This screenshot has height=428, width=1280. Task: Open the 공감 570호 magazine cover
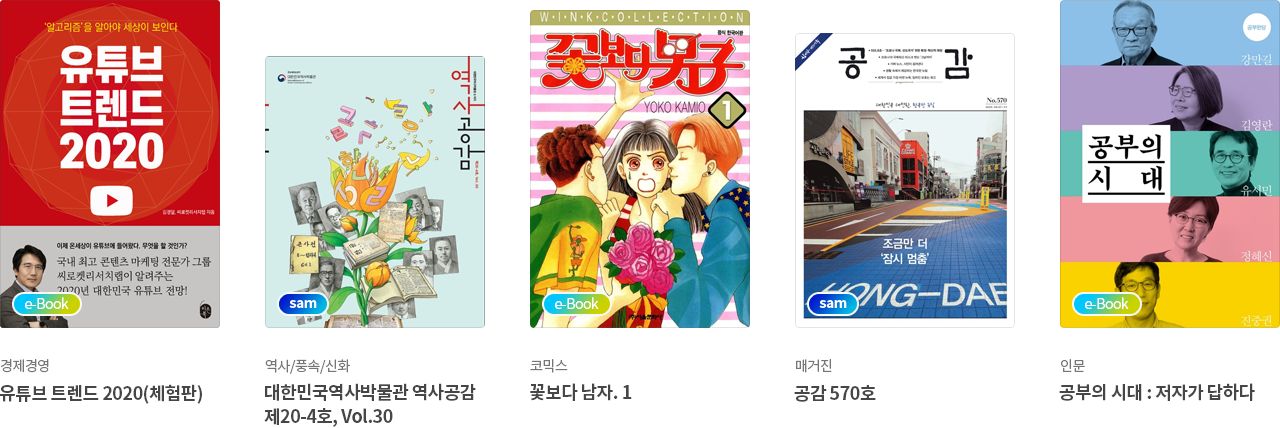[905, 180]
